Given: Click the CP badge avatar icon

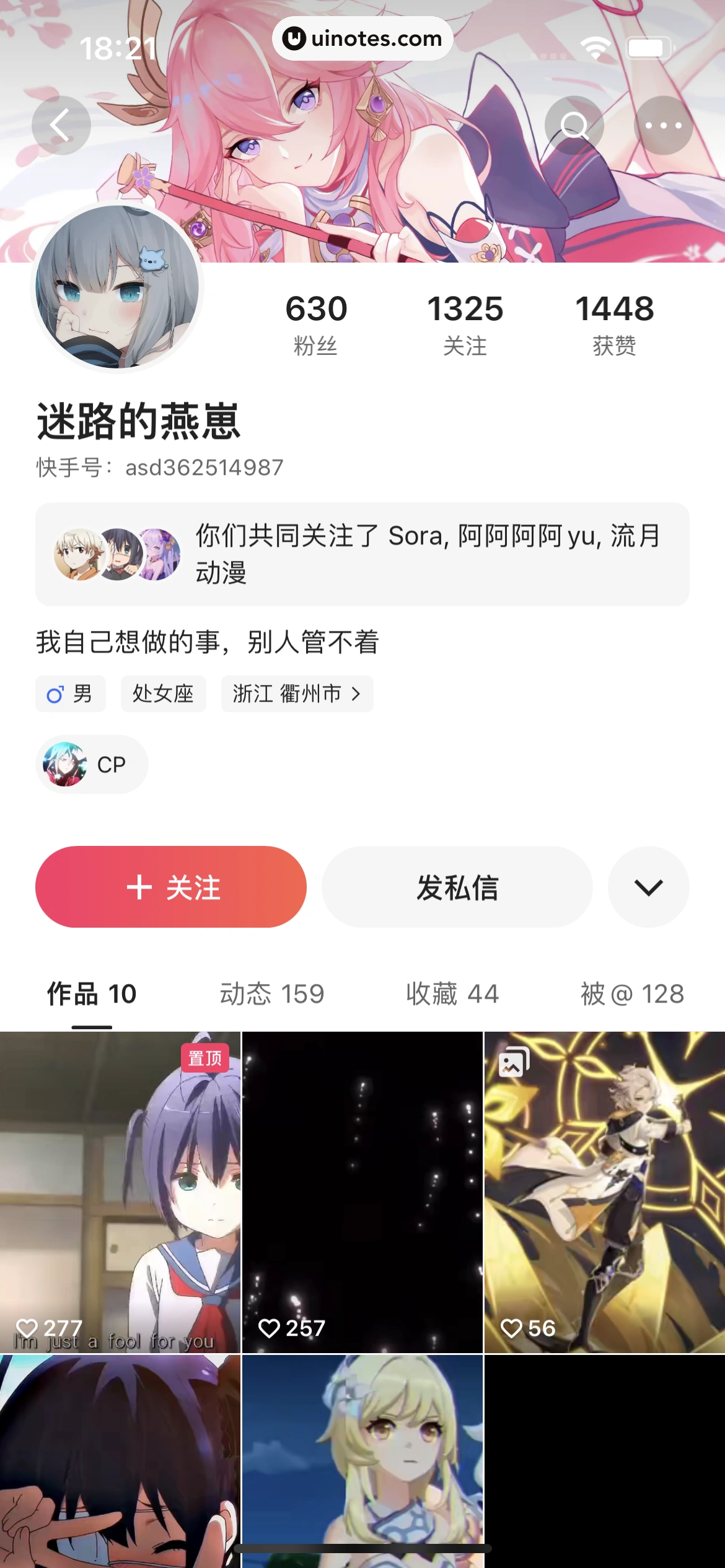Looking at the screenshot, I should 64,764.
